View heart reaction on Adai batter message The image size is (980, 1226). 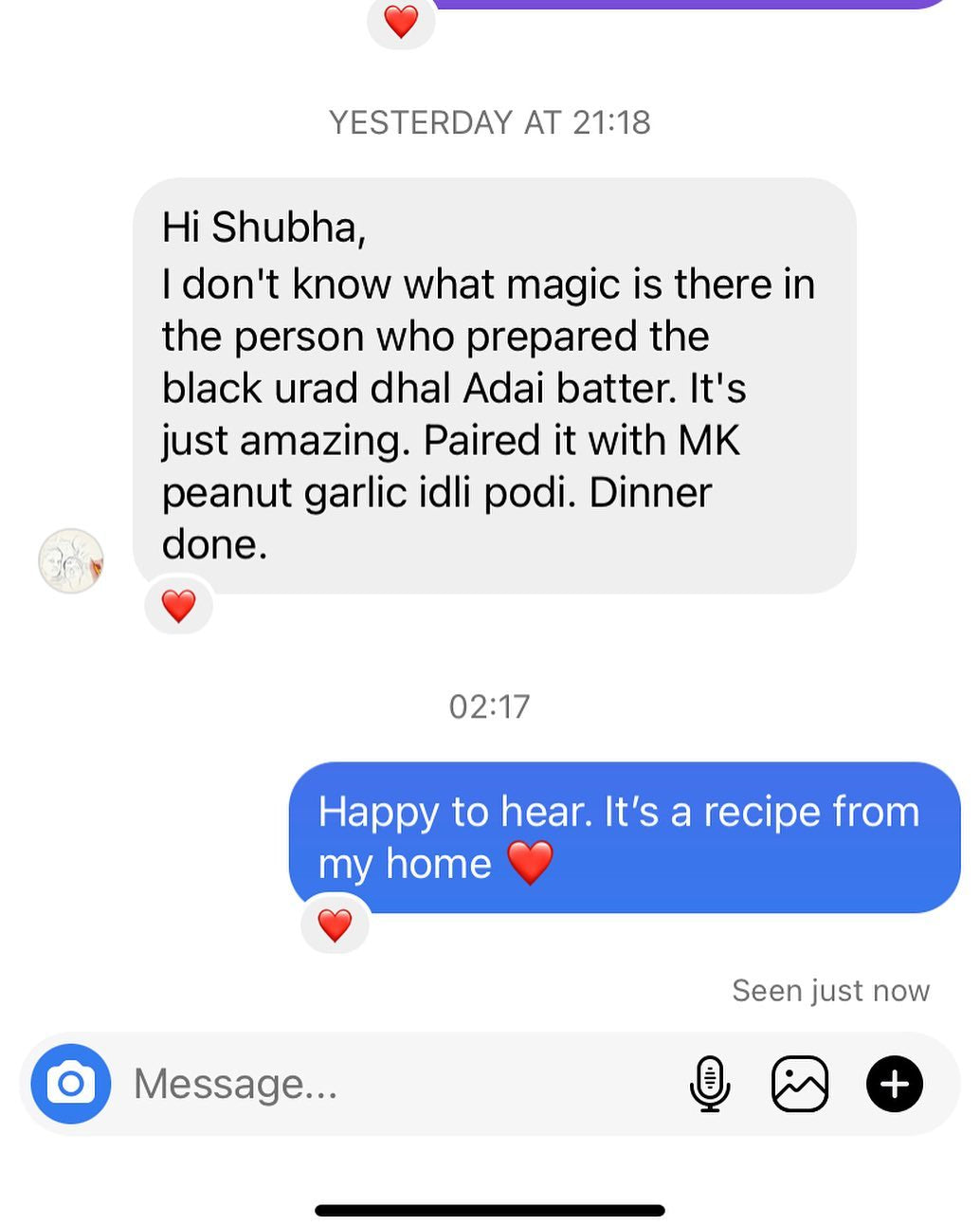click(x=178, y=605)
